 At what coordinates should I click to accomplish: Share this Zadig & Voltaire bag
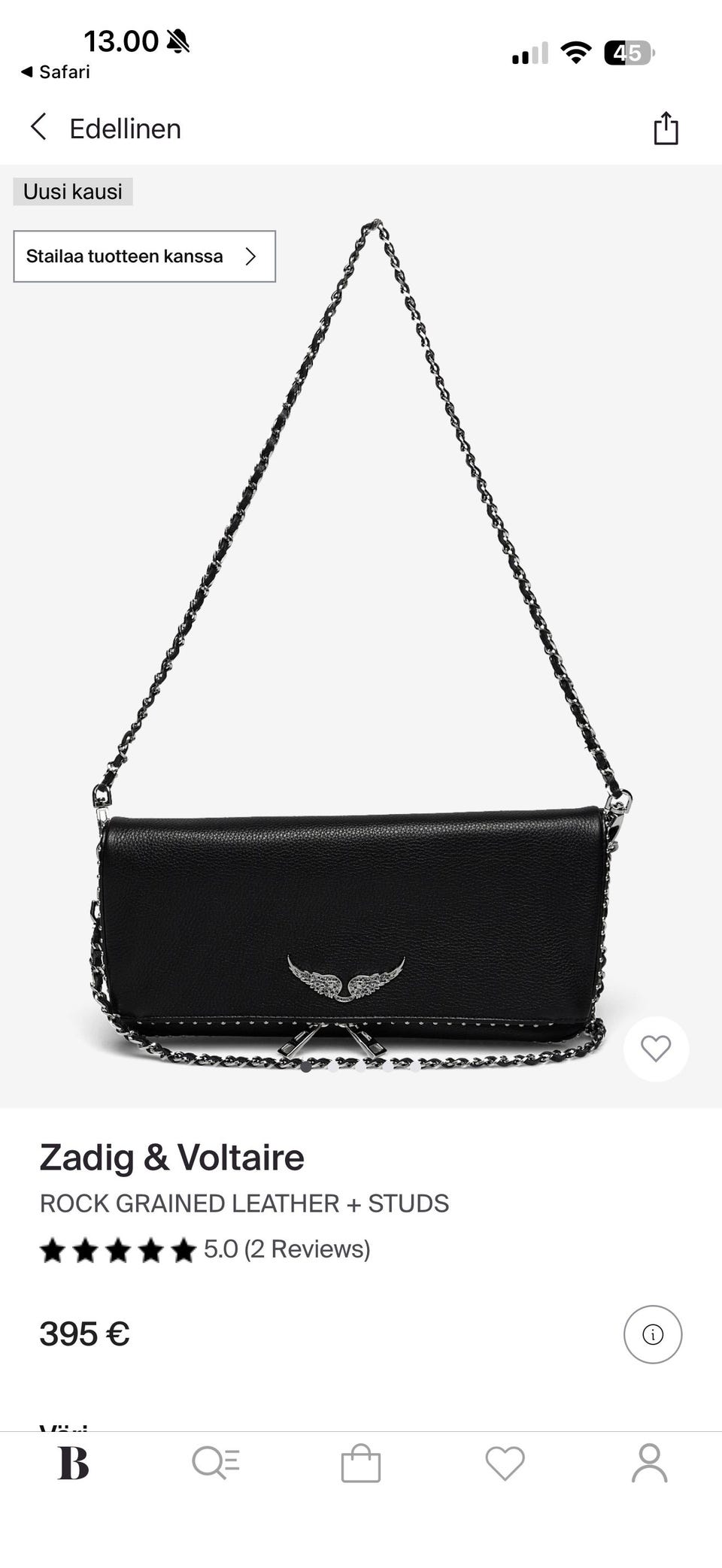tap(666, 129)
